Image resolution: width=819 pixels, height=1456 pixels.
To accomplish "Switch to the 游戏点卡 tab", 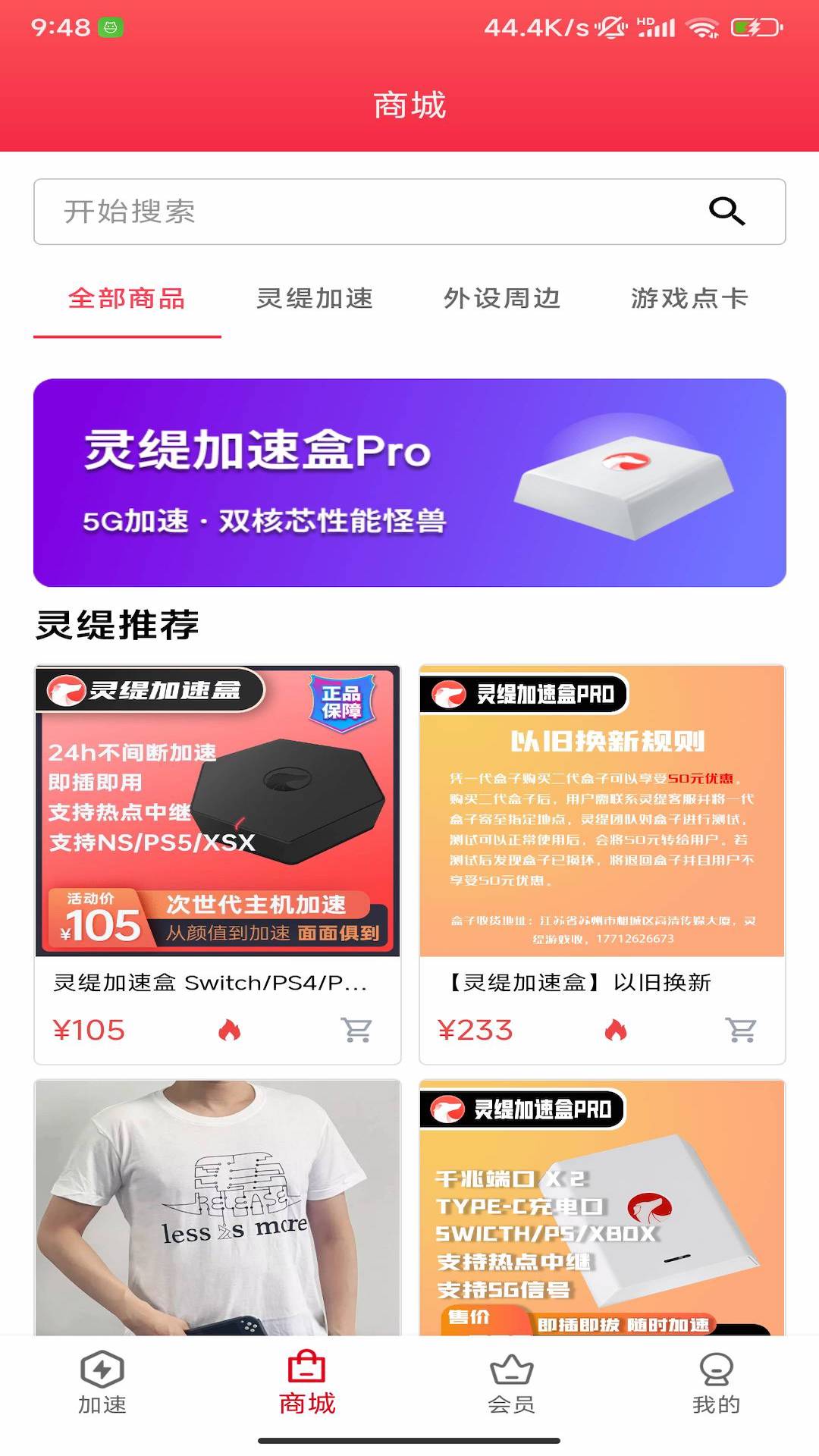I will 687,299.
